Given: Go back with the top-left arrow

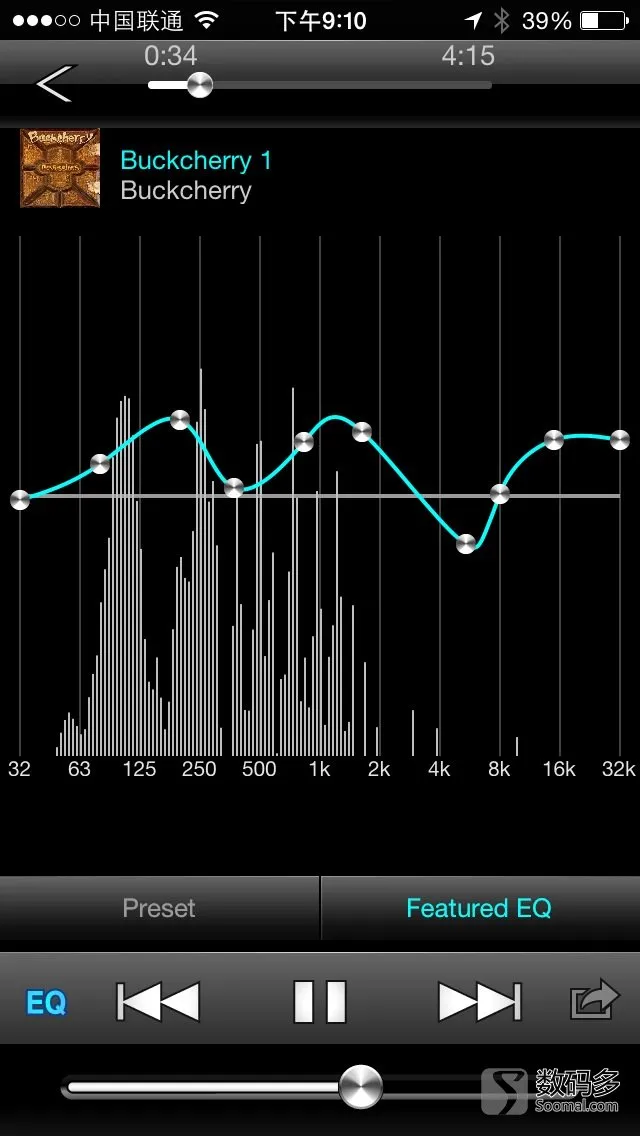Looking at the screenshot, I should coord(55,83).
